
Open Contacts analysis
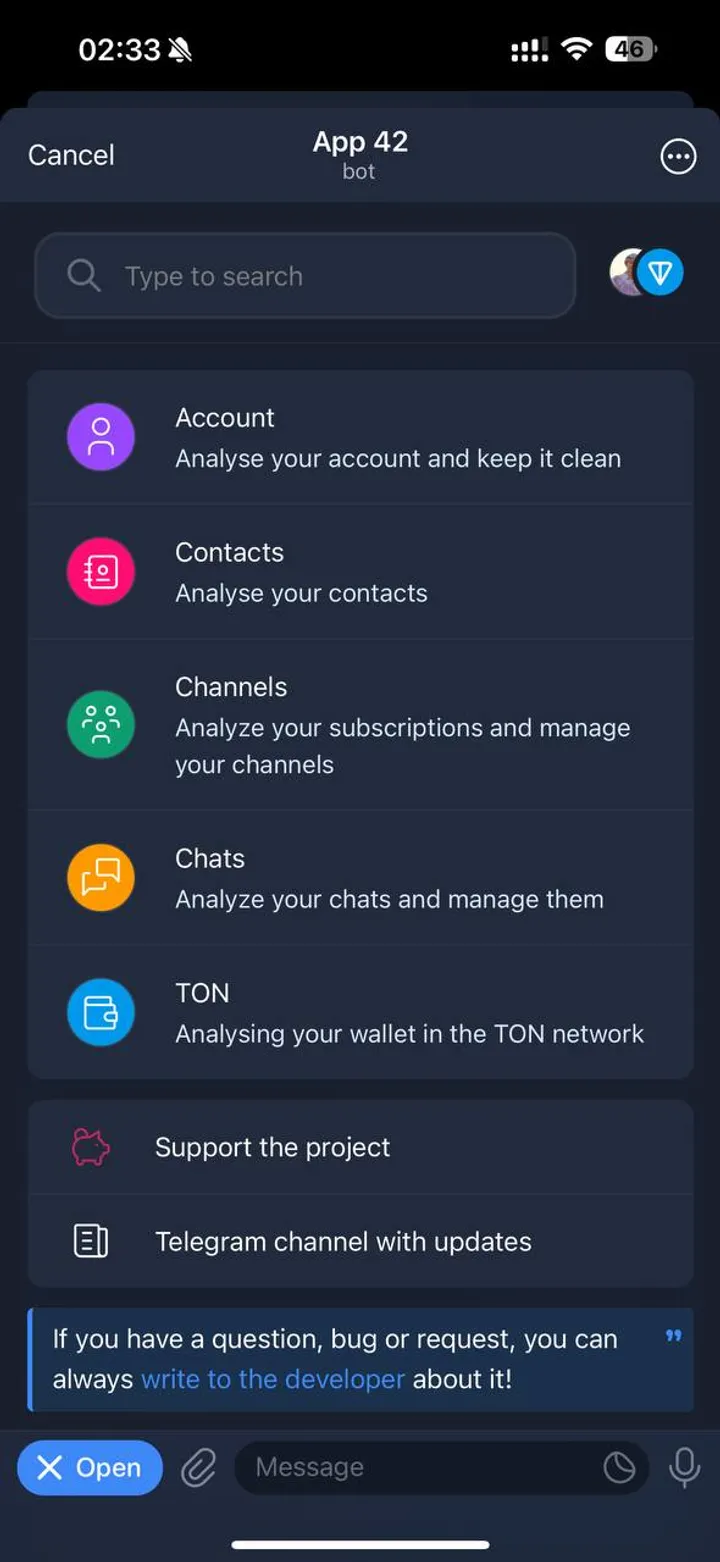click(x=360, y=572)
